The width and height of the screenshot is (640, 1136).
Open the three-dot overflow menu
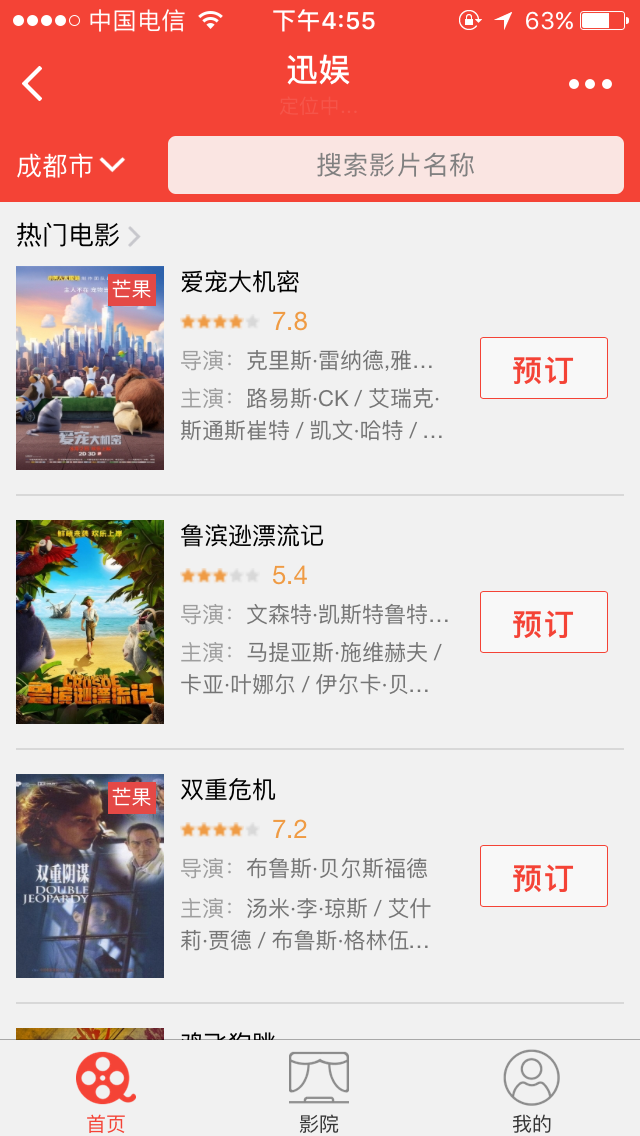coord(590,85)
